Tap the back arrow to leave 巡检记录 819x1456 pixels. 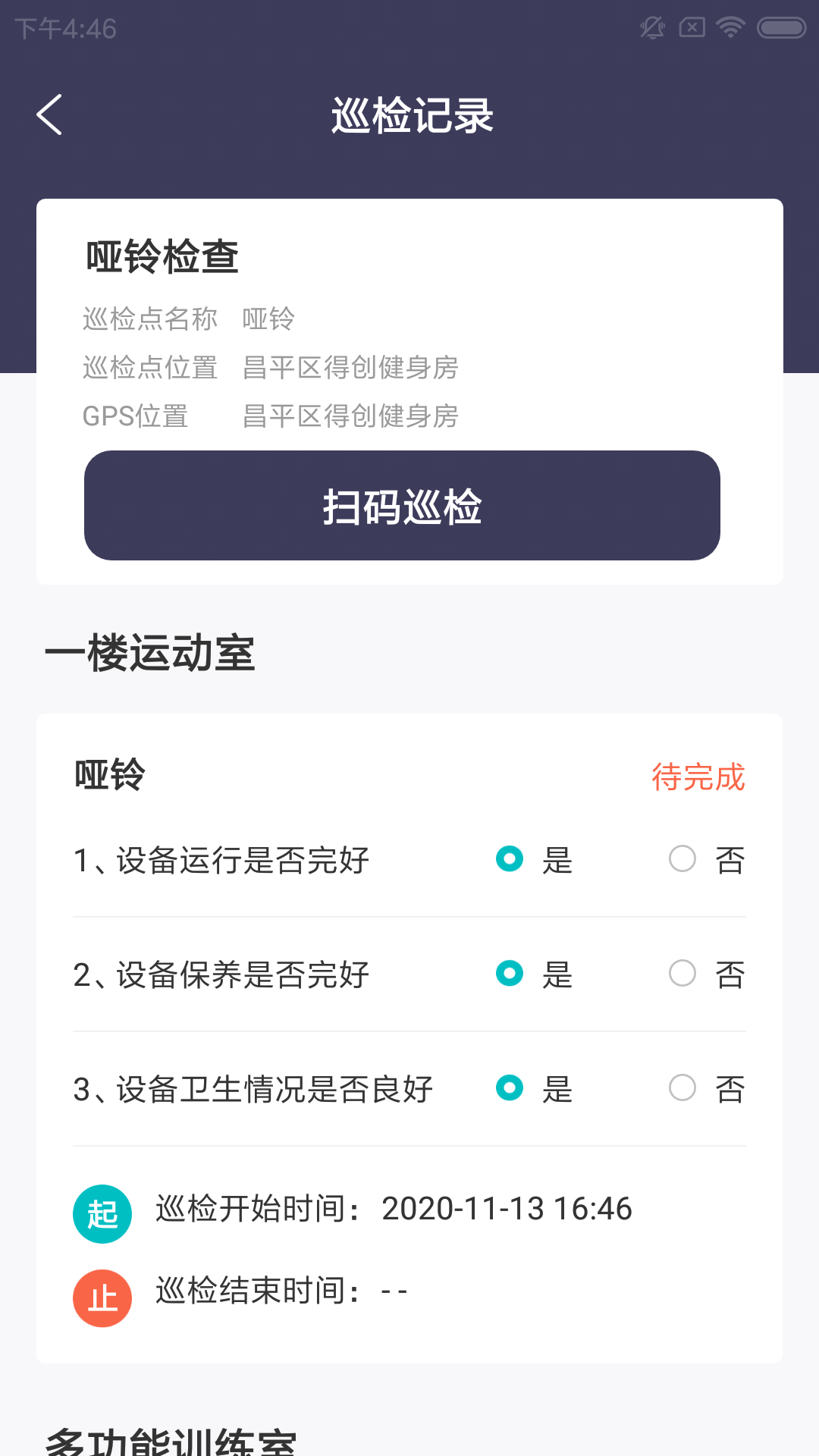point(49,115)
